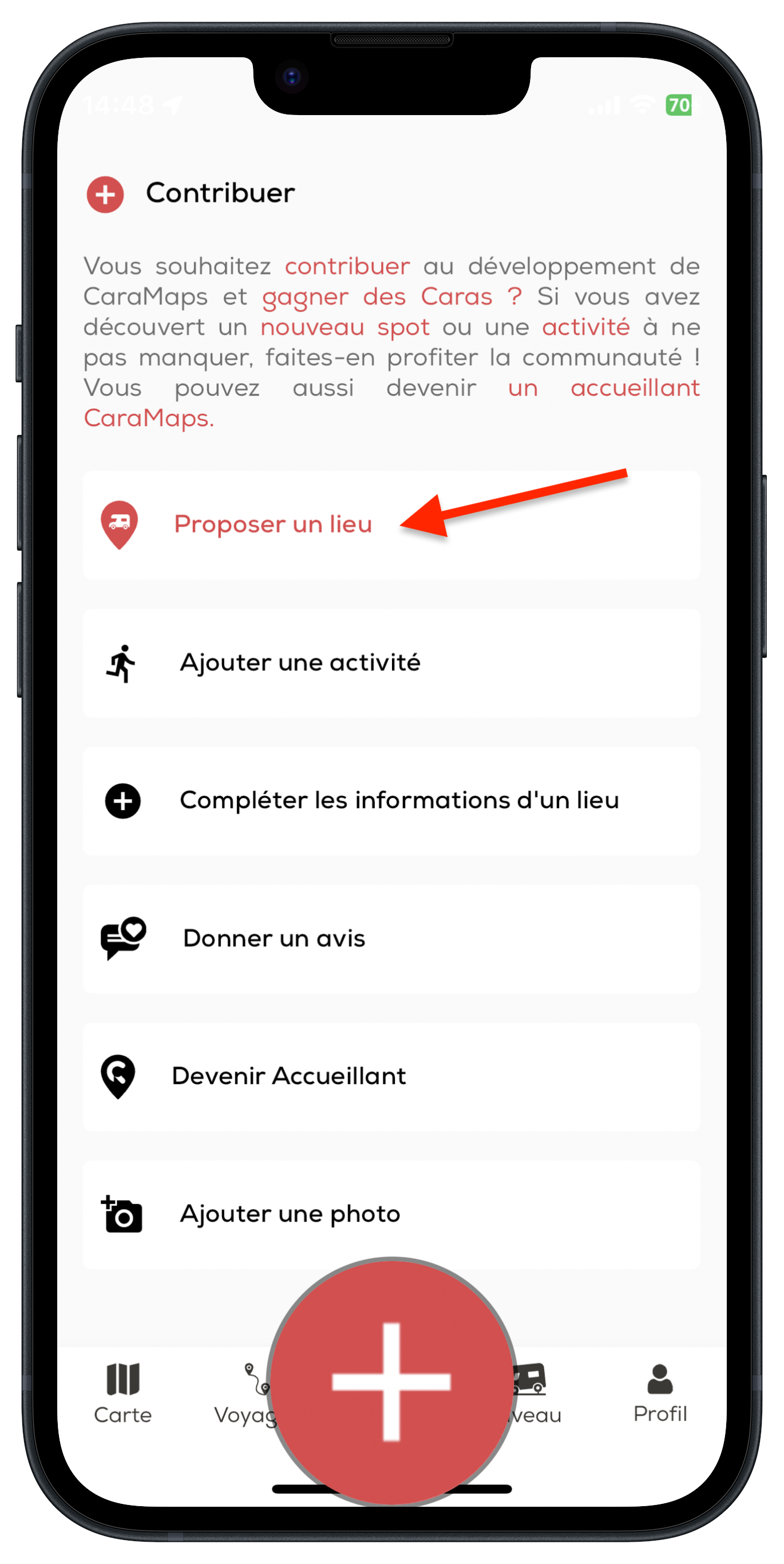Screen dimensions: 784x1564
Task: Select Ajouter une photo
Action: point(290,1214)
